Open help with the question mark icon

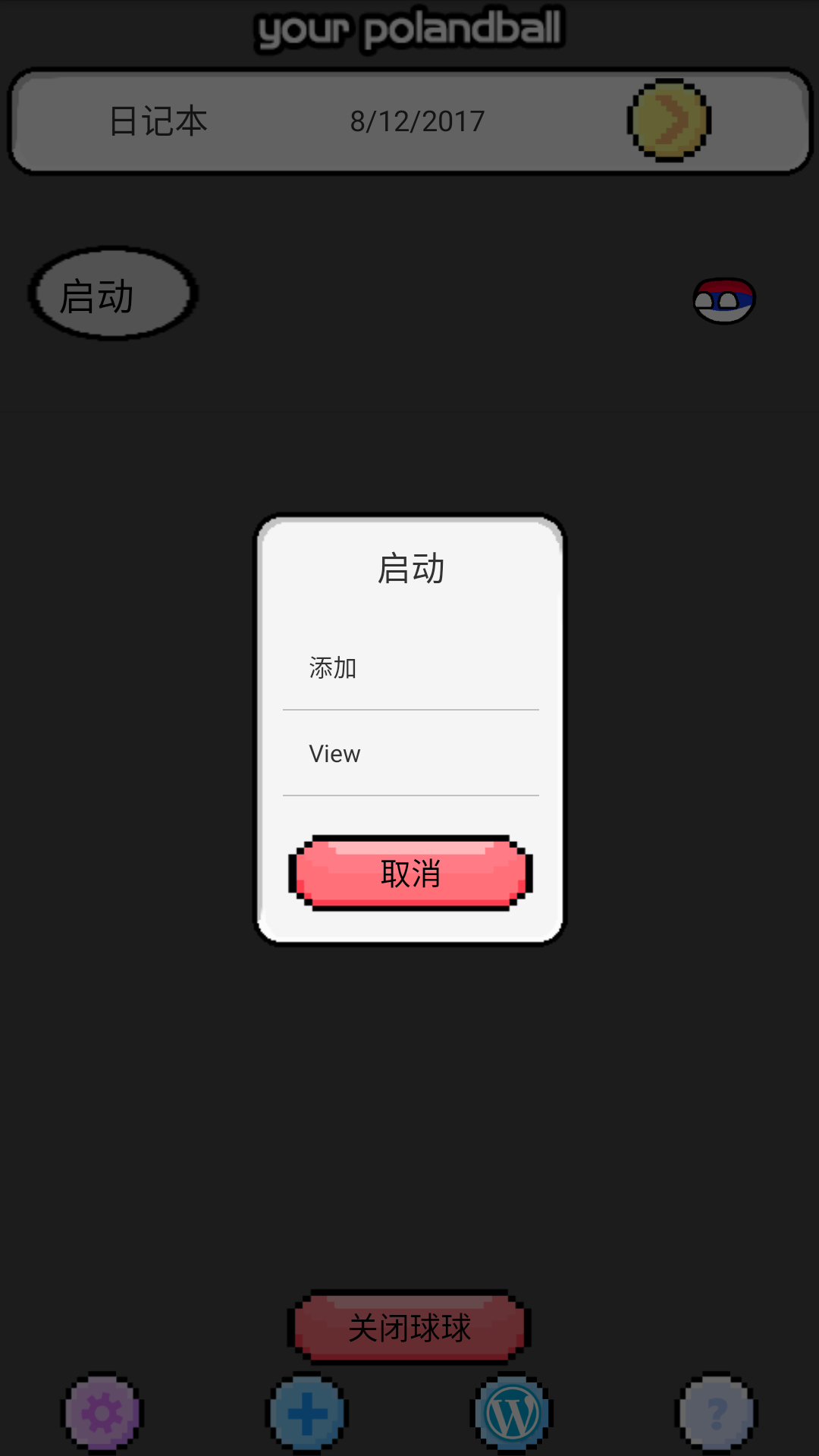717,1410
